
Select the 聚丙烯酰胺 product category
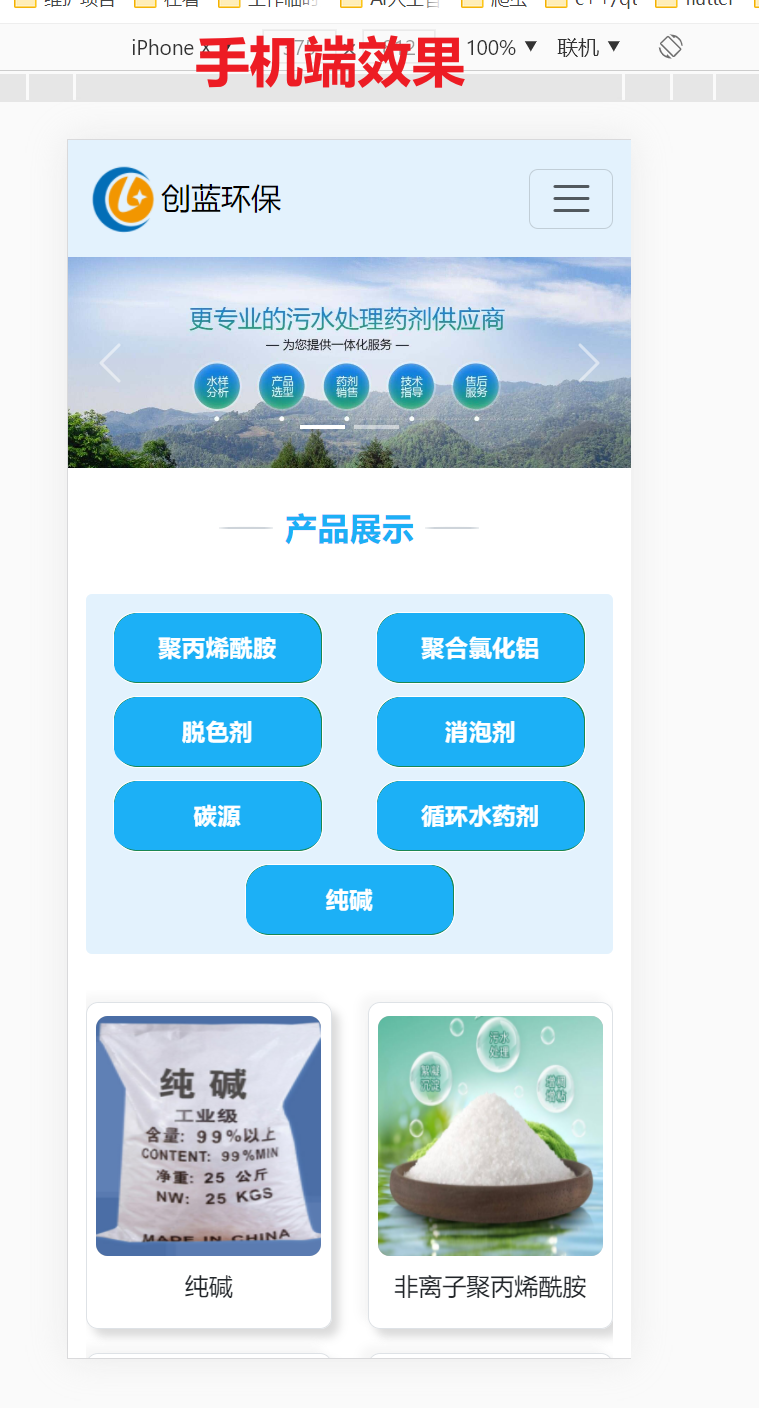pos(217,648)
